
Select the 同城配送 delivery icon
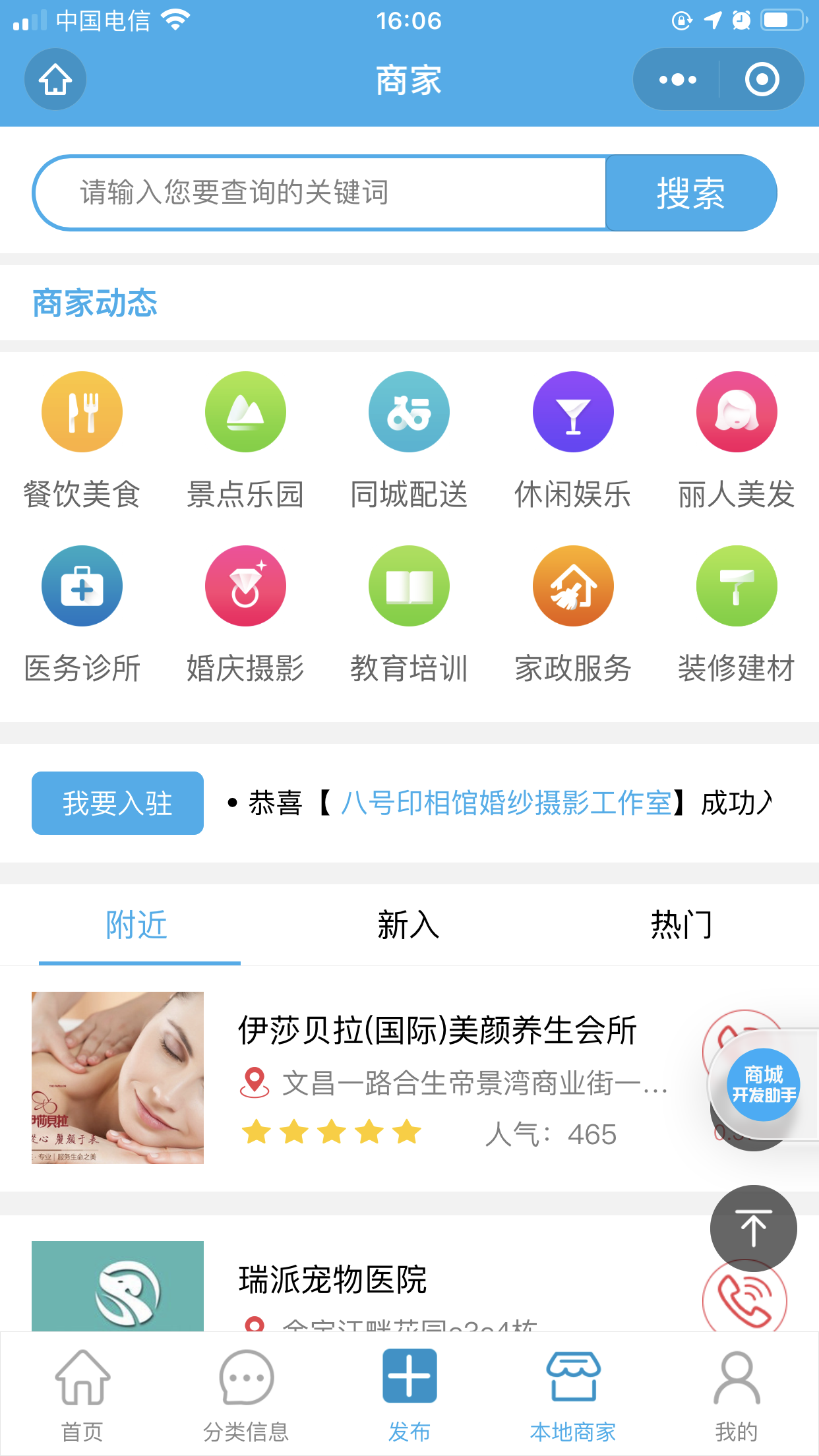pos(409,411)
